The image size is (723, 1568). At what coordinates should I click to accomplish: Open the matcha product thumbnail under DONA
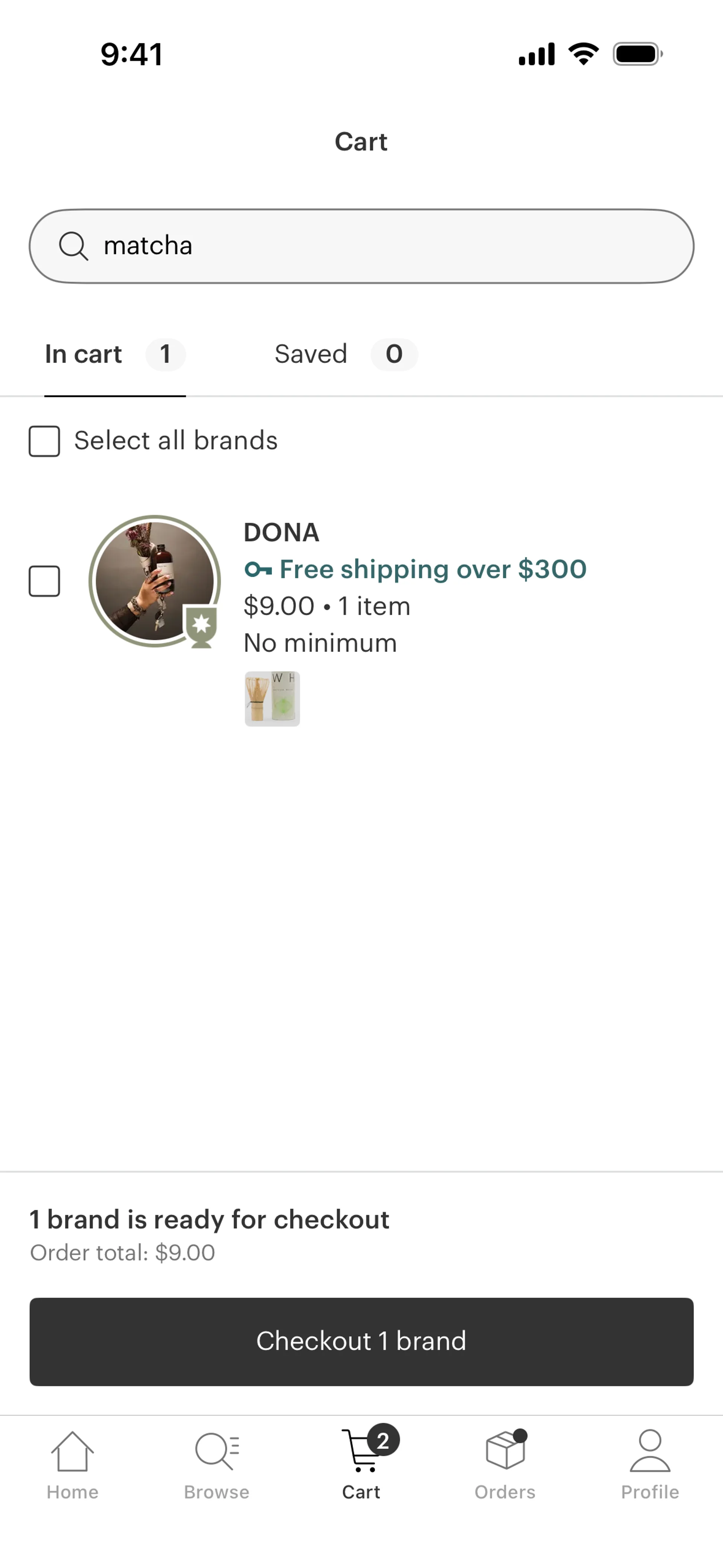click(x=272, y=698)
